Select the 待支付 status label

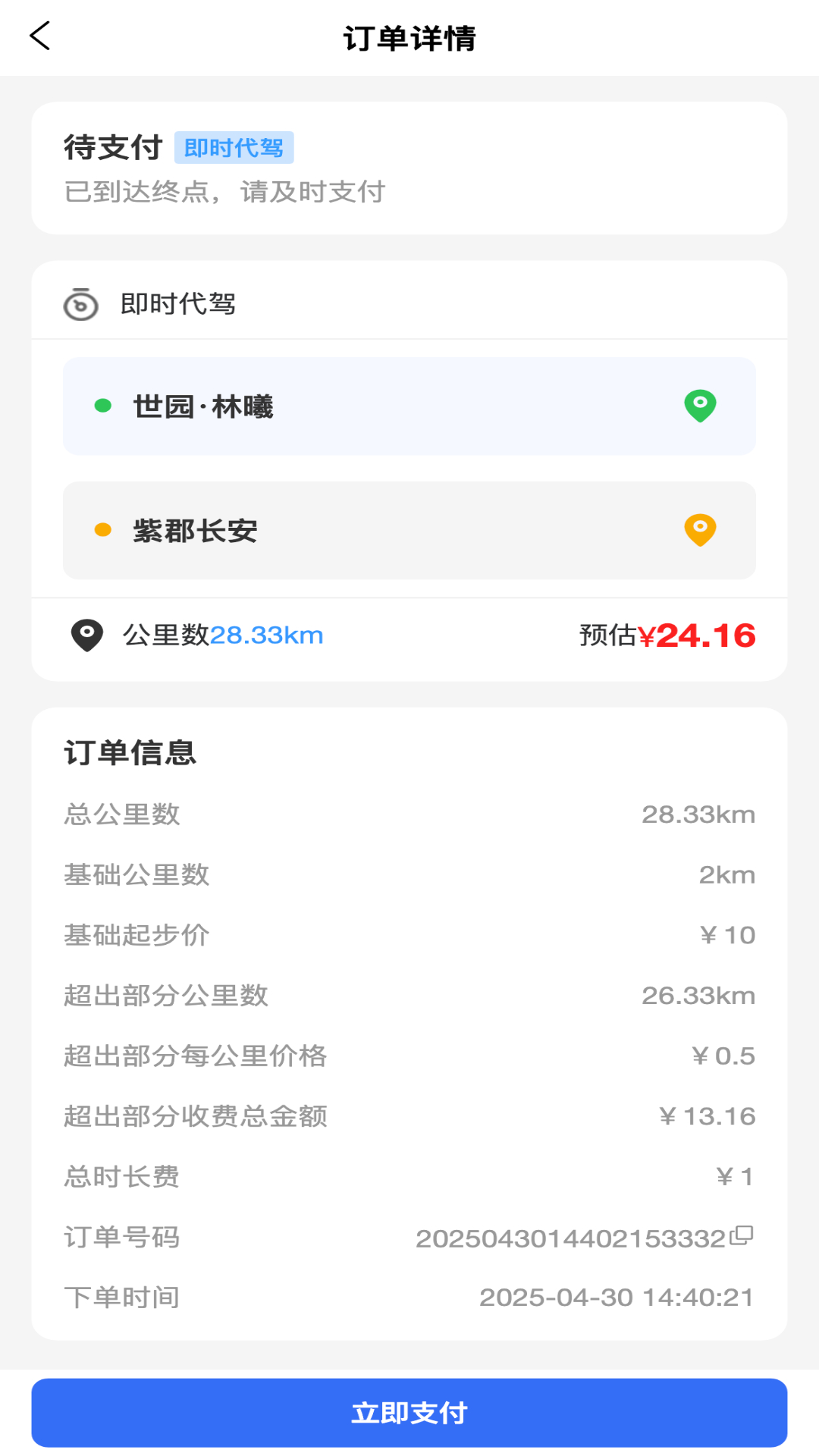112,148
